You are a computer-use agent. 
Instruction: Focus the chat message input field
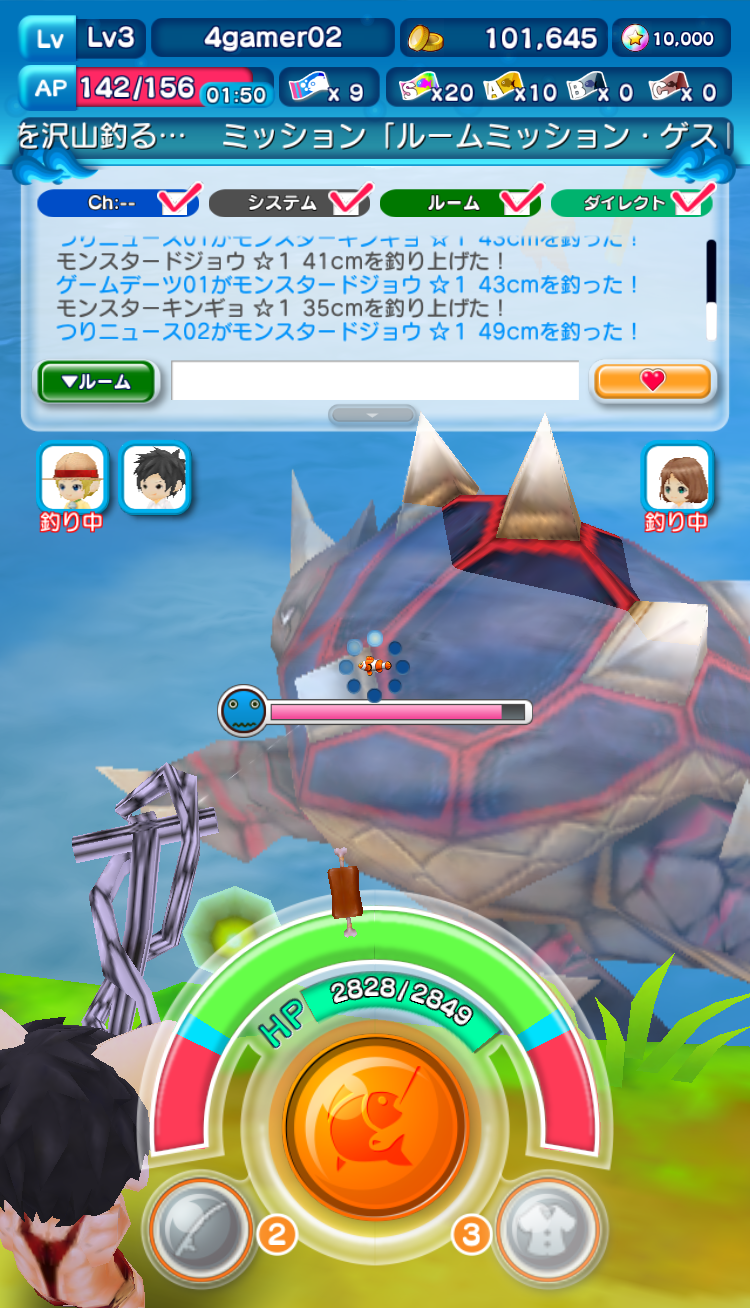(375, 381)
